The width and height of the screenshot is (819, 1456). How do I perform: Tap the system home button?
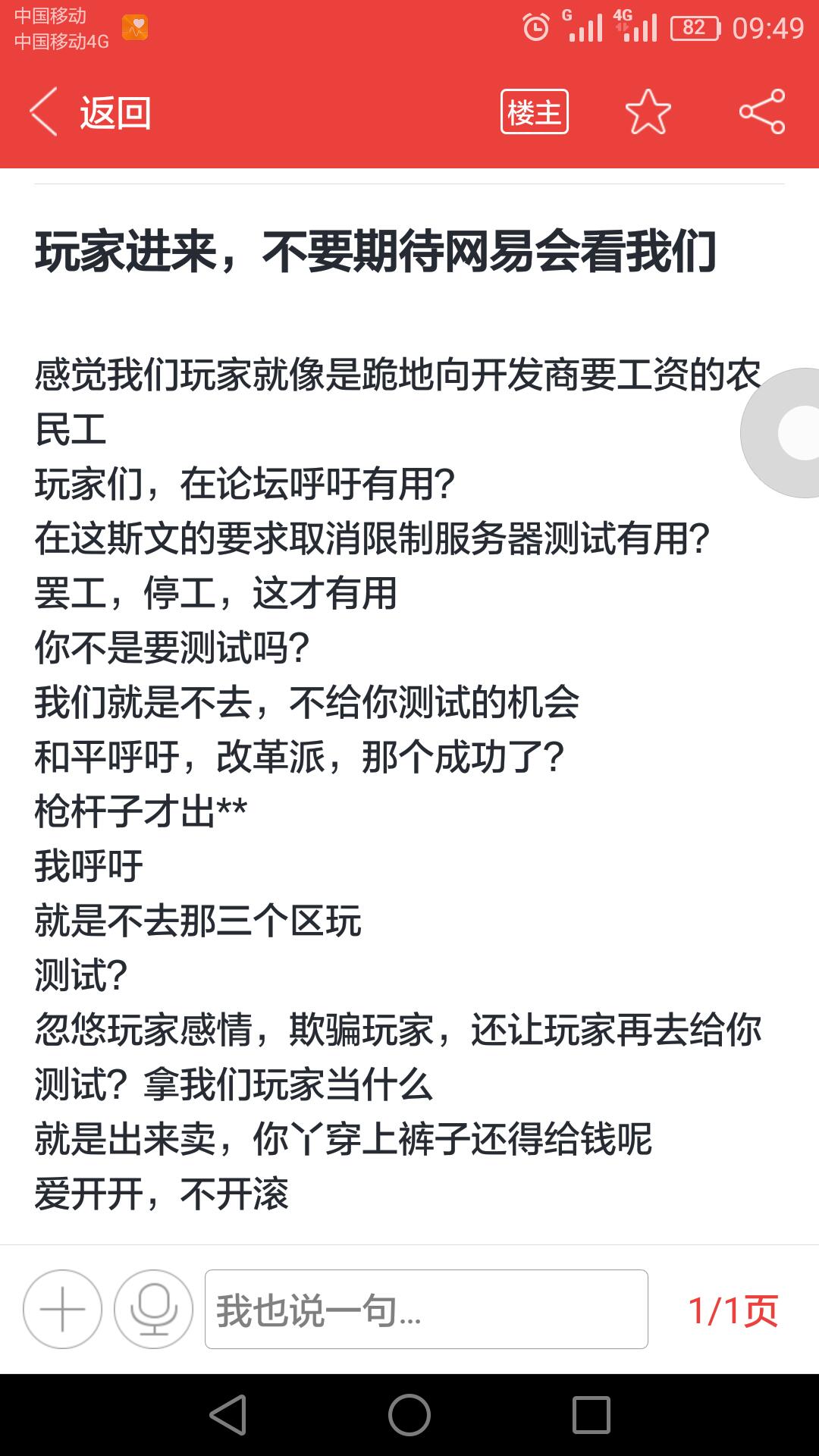coord(409,1415)
